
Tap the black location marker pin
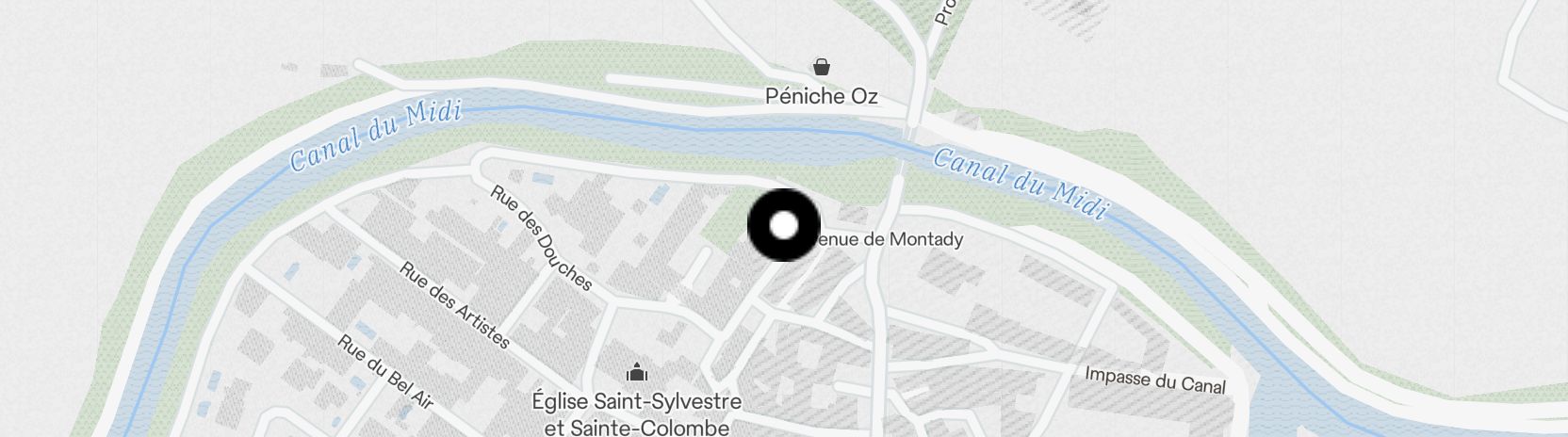coord(784,226)
